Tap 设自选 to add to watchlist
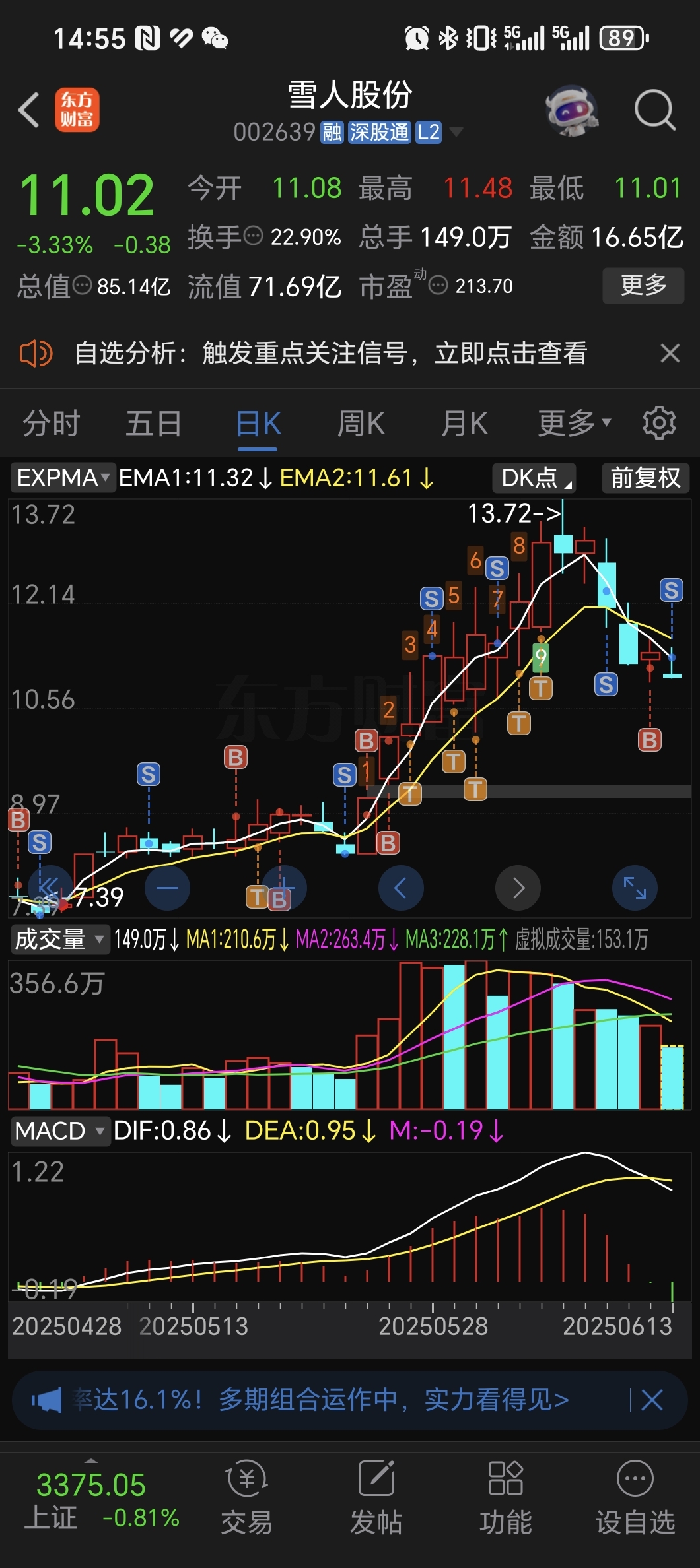The width and height of the screenshot is (700, 1568). point(635,1496)
